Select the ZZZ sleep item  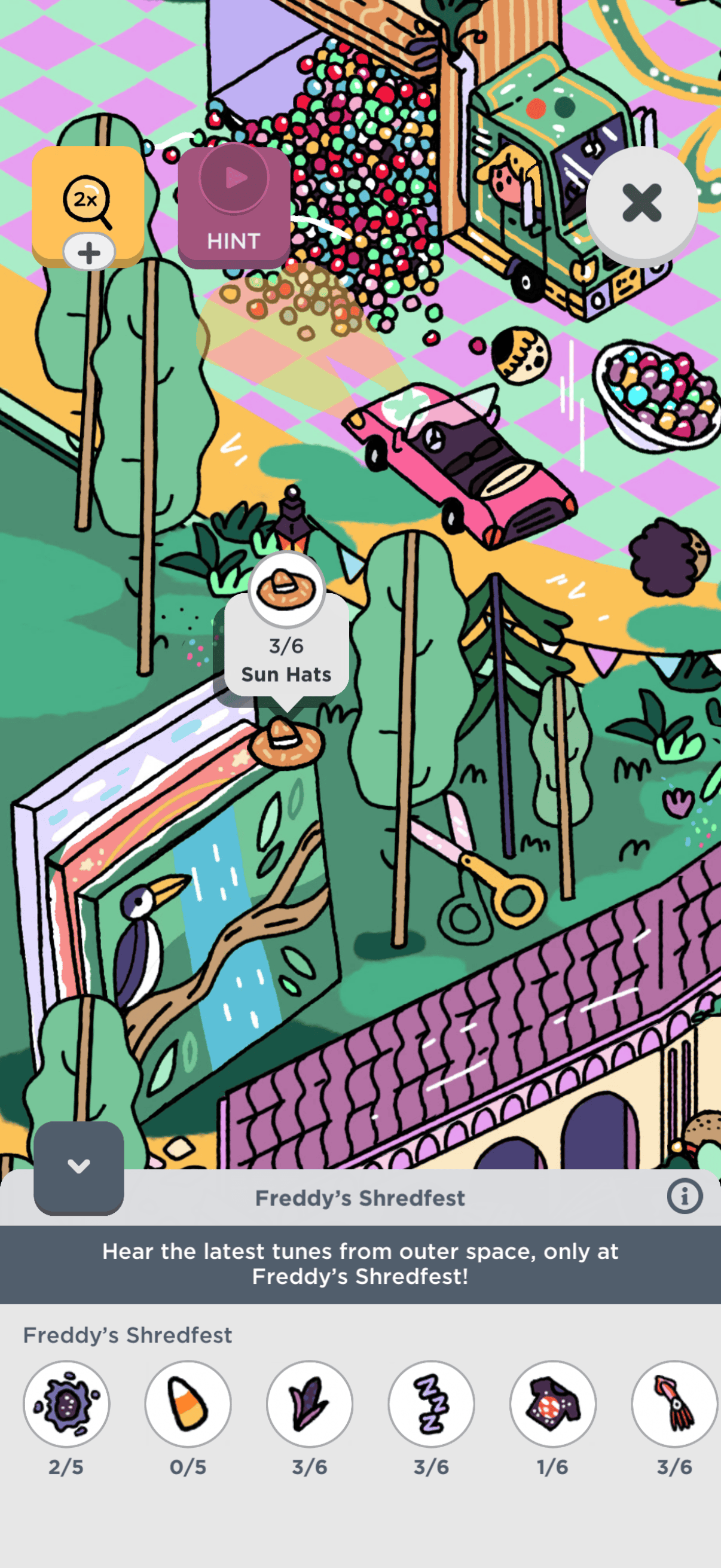click(x=432, y=1404)
